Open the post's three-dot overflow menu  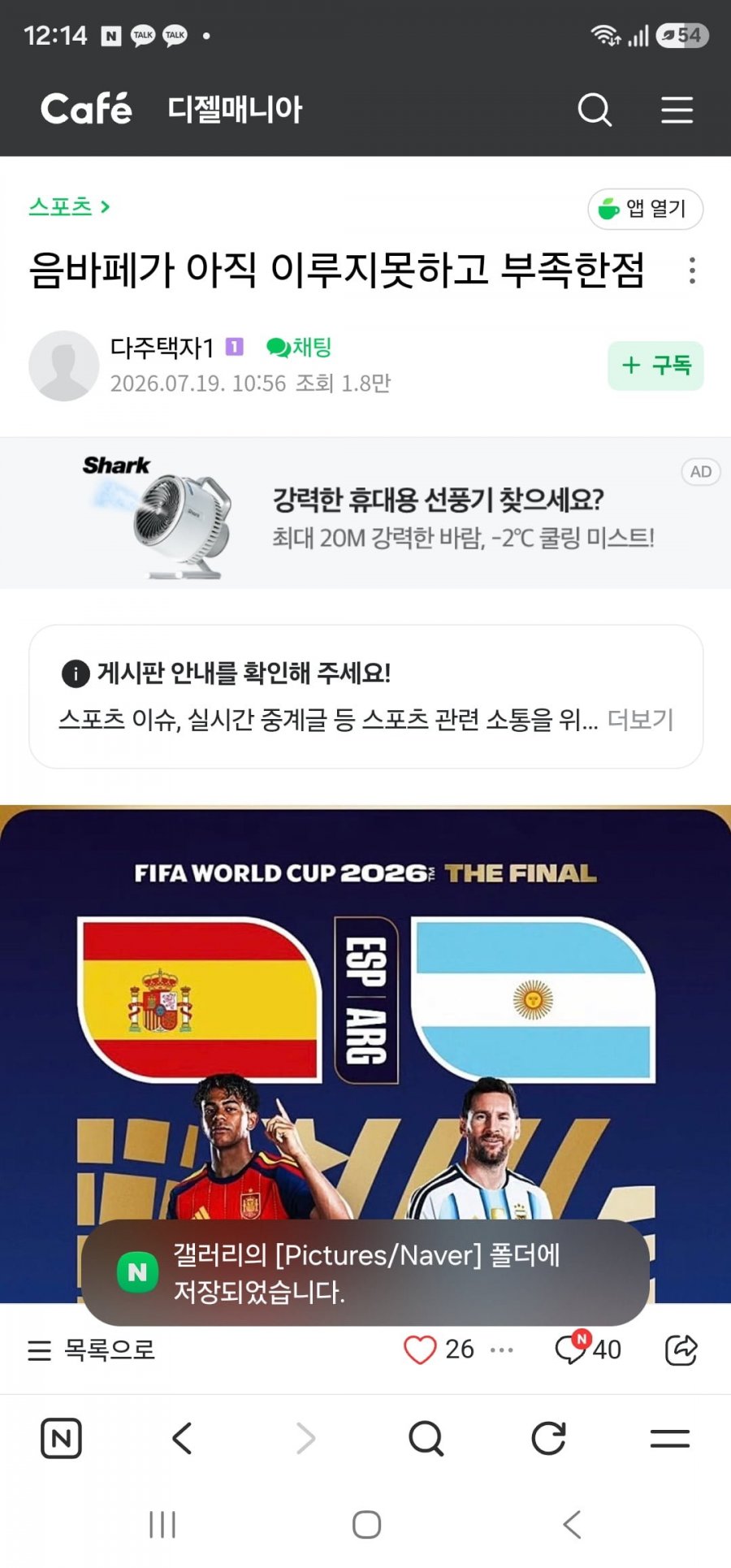click(x=692, y=271)
